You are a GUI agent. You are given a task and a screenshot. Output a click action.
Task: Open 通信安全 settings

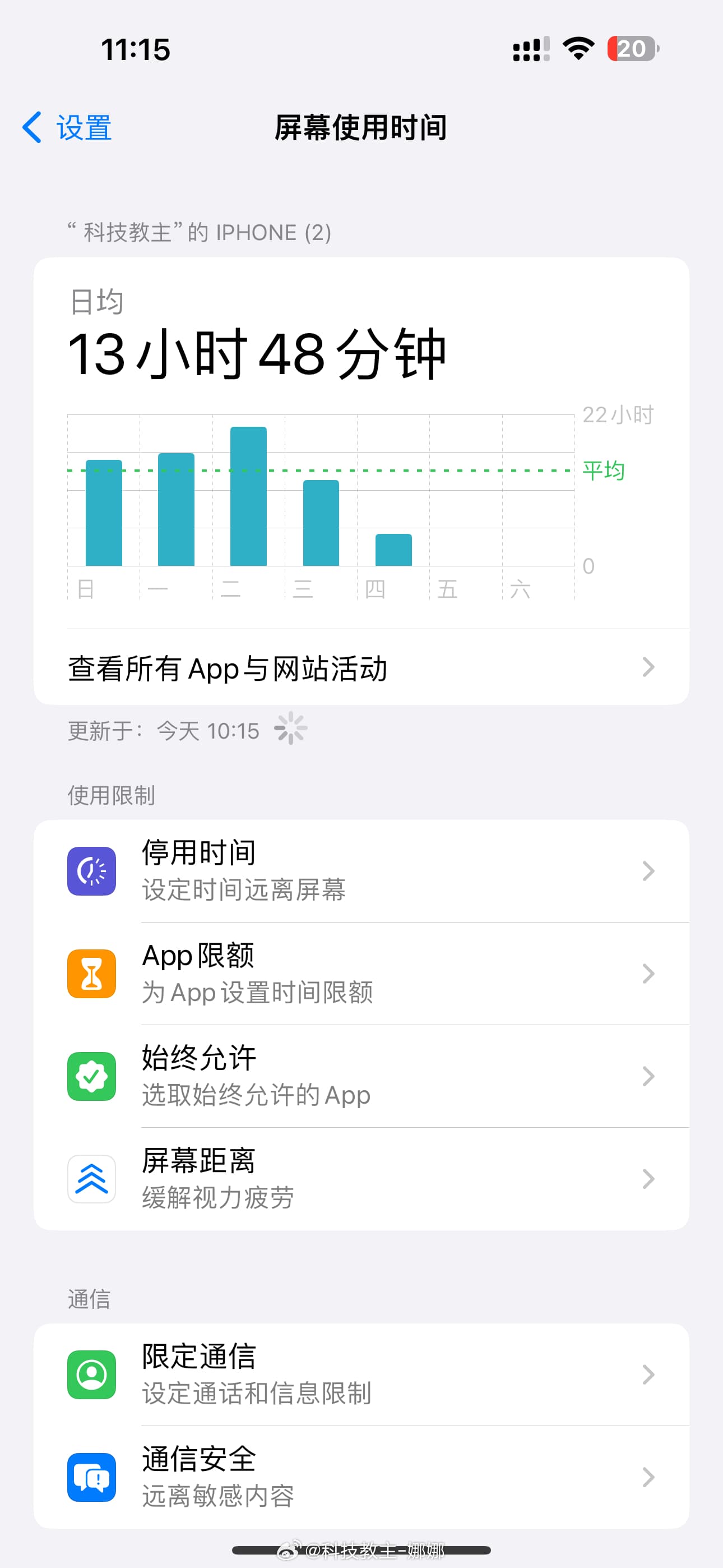coord(360,1477)
